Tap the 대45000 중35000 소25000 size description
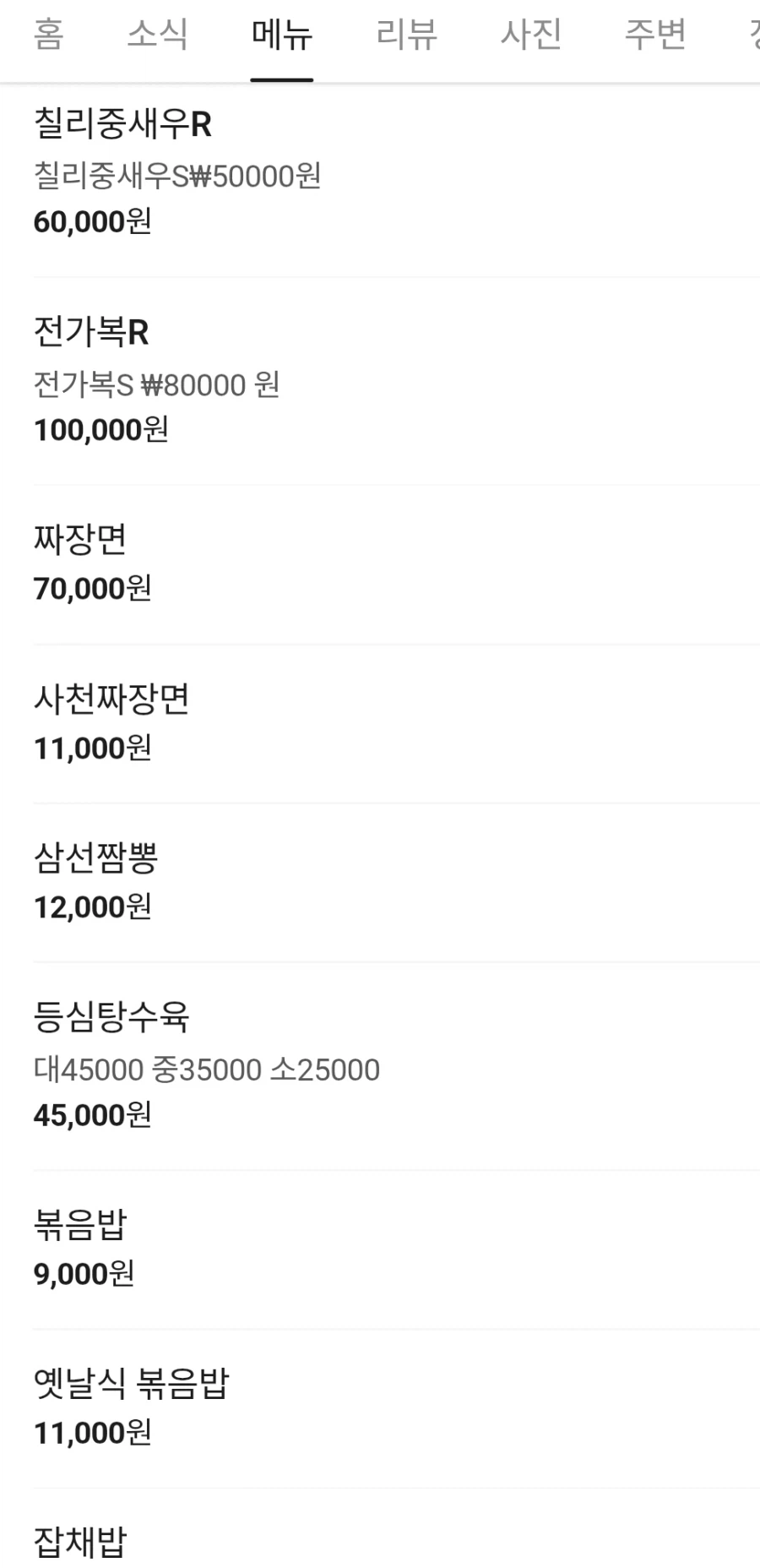The width and height of the screenshot is (760, 1568). point(205,1070)
